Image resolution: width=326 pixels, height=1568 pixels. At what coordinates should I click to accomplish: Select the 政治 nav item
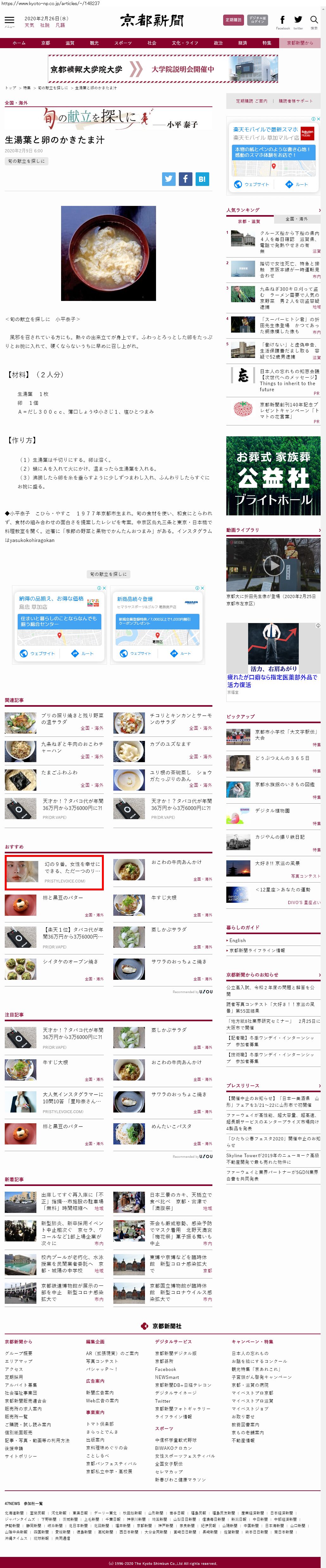click(x=218, y=43)
